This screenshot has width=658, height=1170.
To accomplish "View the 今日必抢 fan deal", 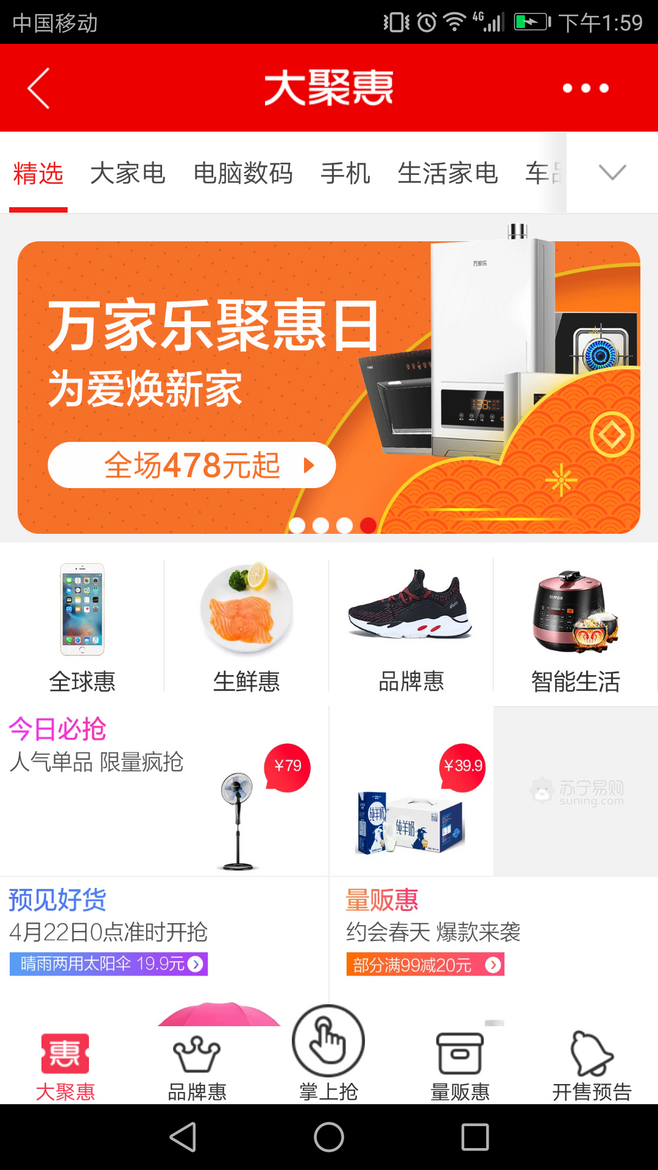I will tap(164, 790).
